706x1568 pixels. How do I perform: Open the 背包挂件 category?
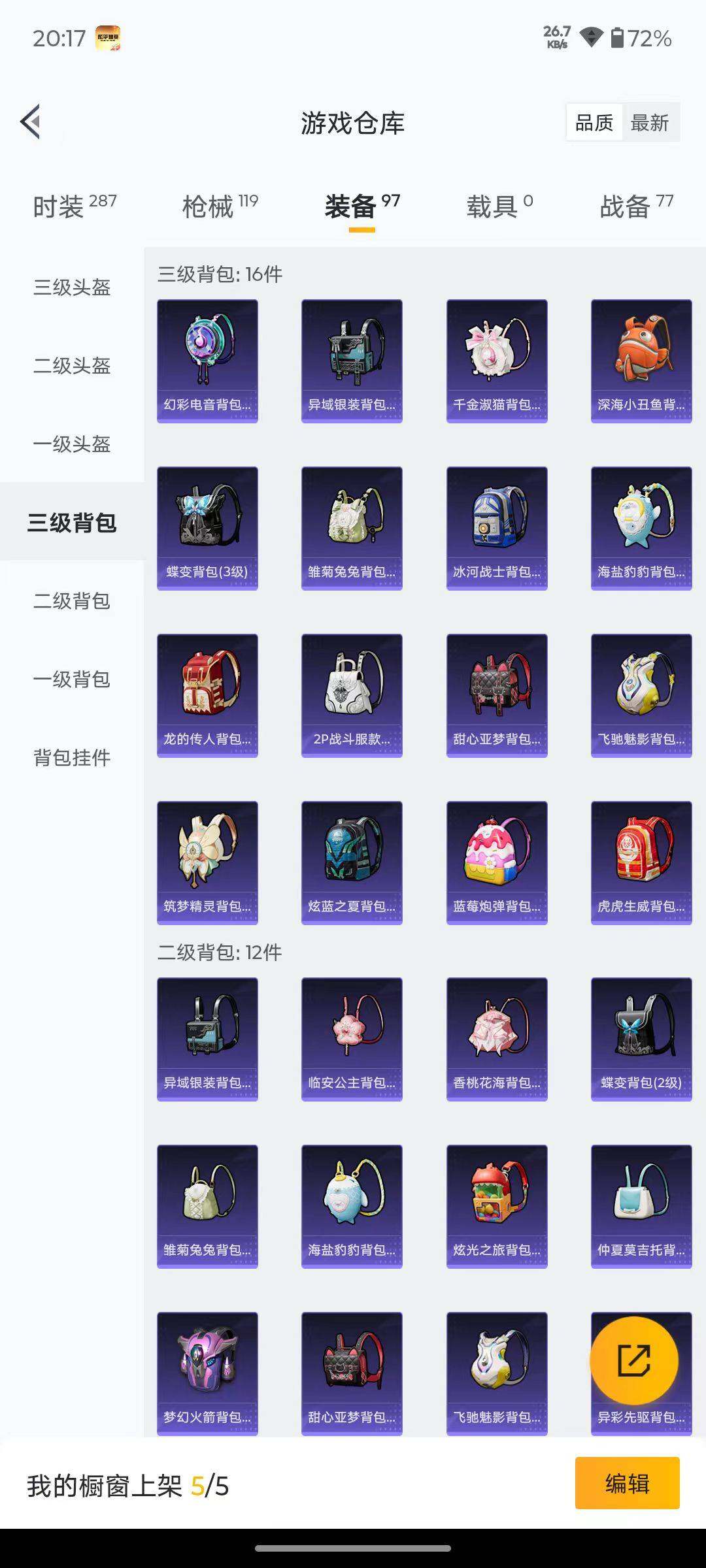point(72,757)
